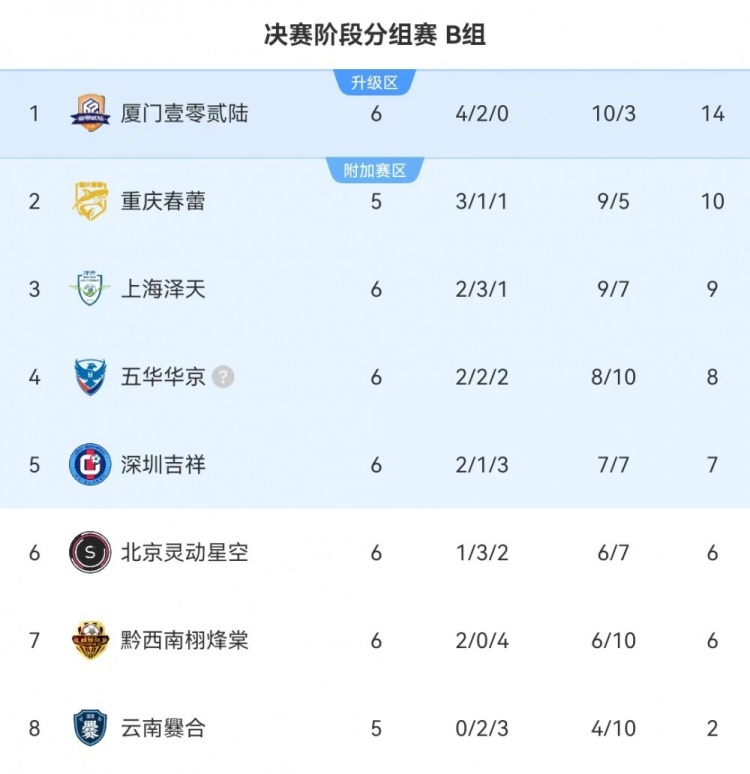
Task: Open the 云南爨合 team row
Action: coord(162,728)
